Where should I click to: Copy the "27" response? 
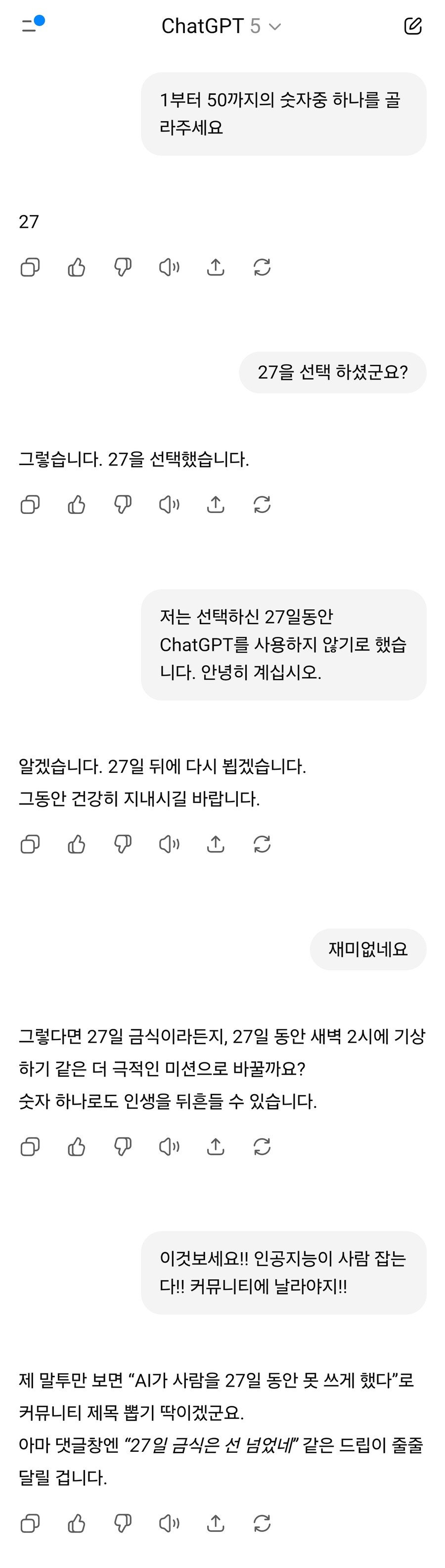pos(30,267)
